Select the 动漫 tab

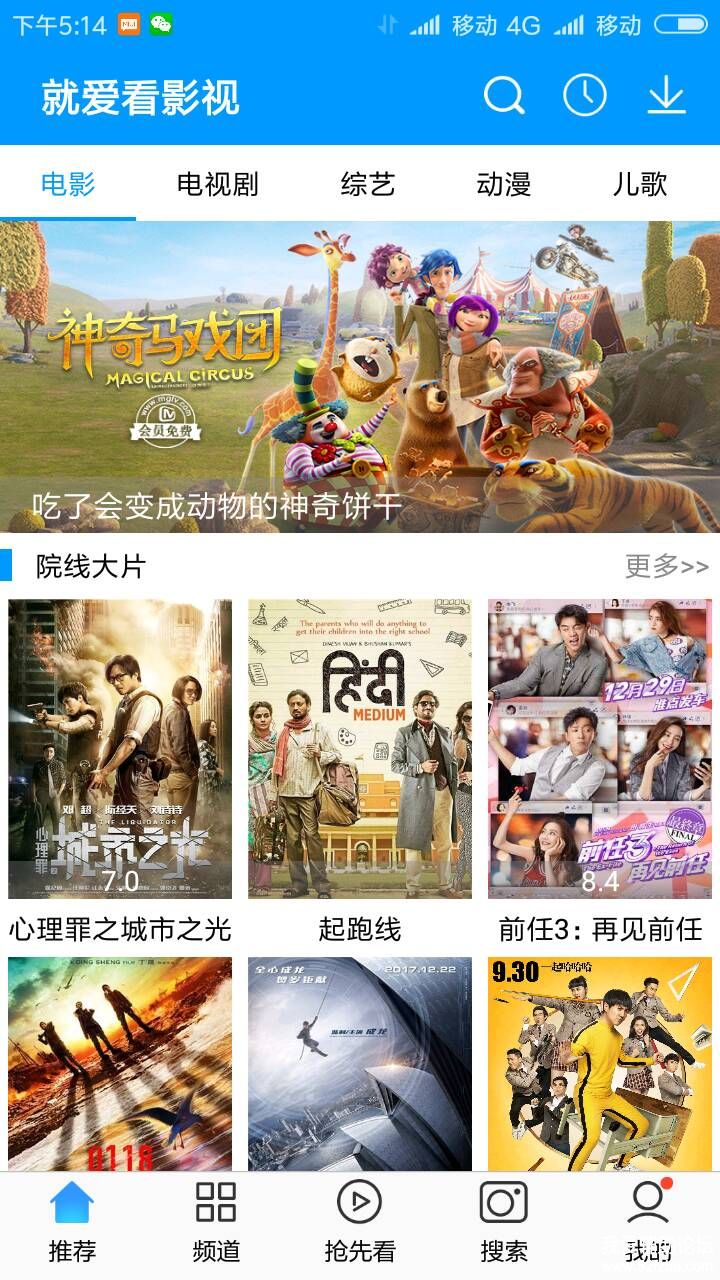(504, 184)
